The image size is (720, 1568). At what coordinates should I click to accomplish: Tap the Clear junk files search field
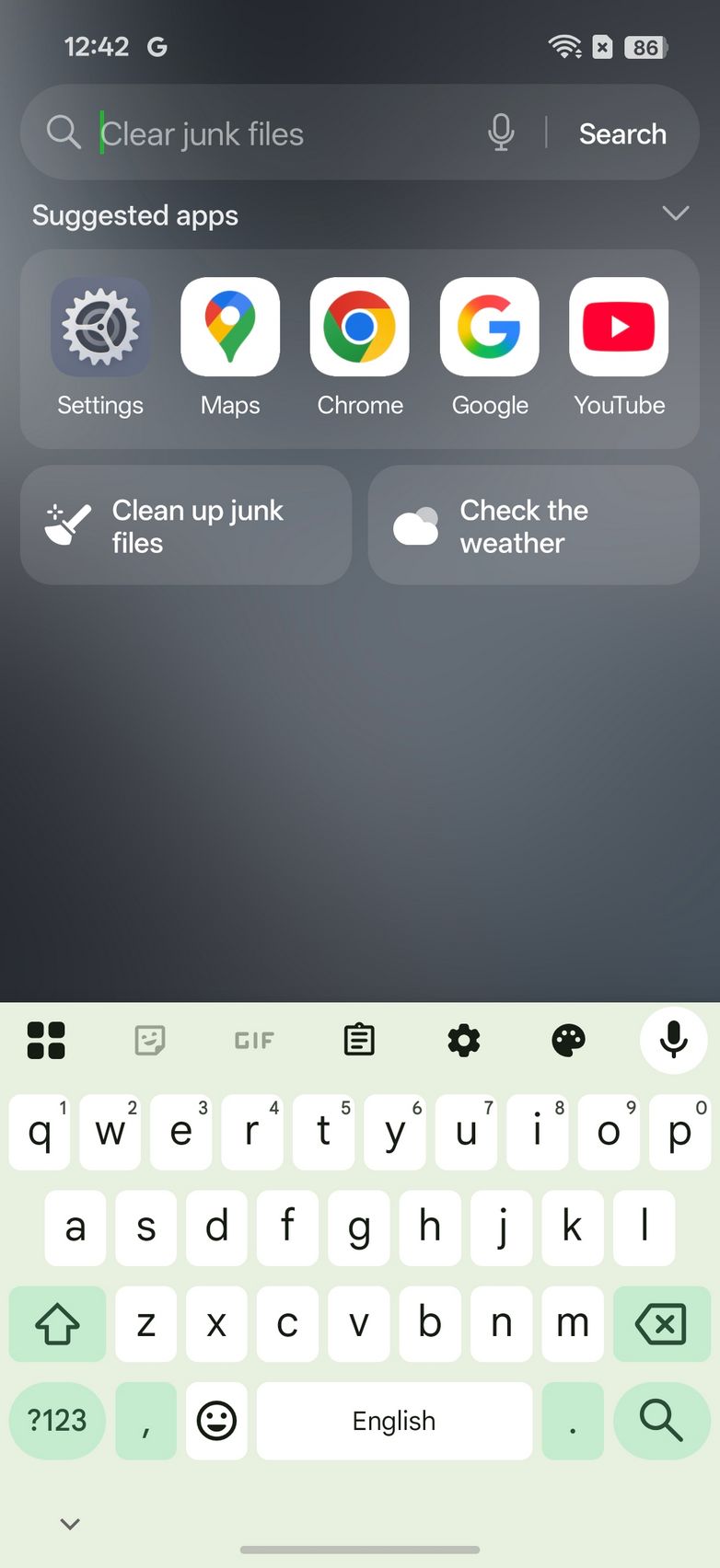point(276,134)
